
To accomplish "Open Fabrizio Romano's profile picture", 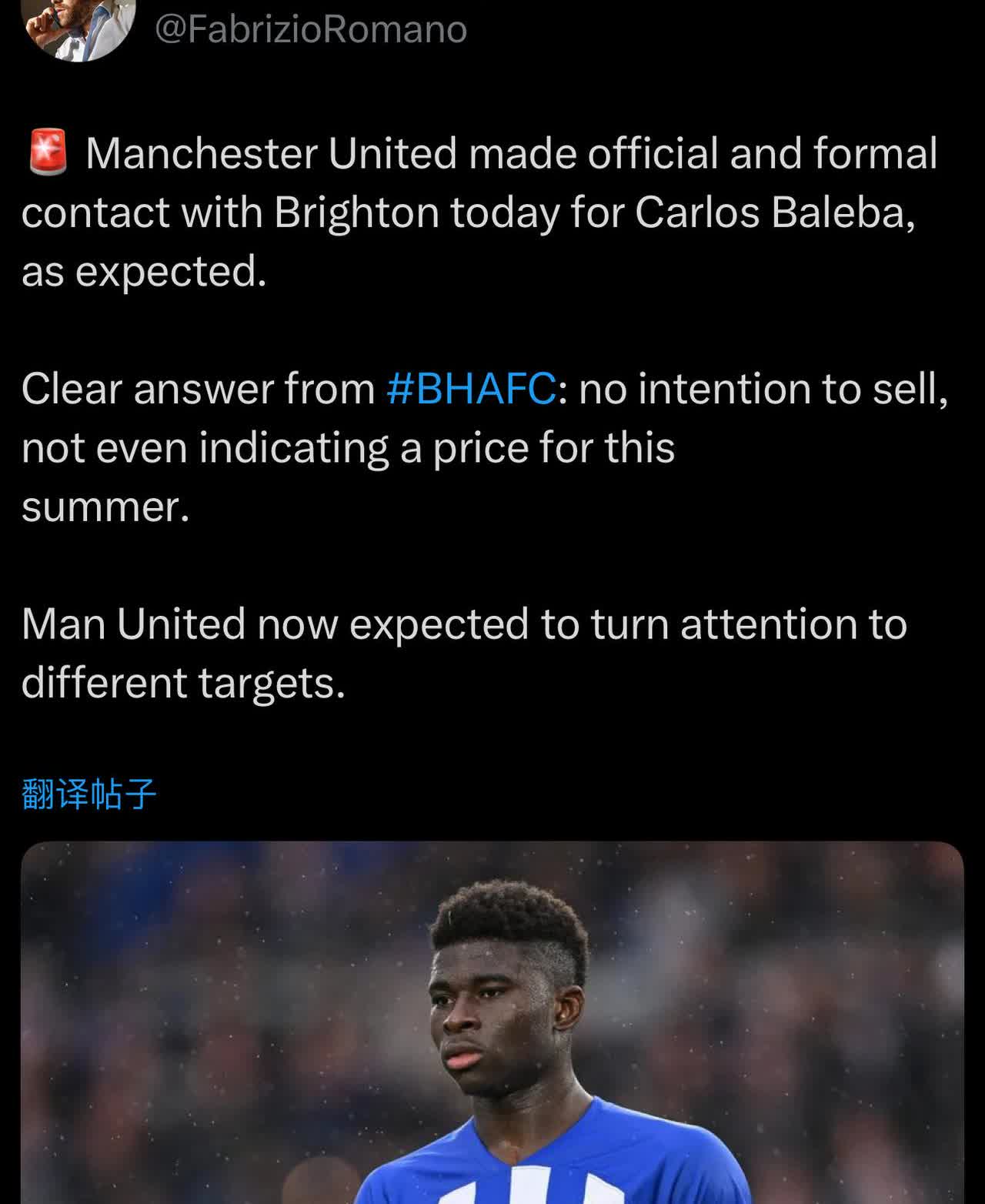I will (x=78, y=25).
